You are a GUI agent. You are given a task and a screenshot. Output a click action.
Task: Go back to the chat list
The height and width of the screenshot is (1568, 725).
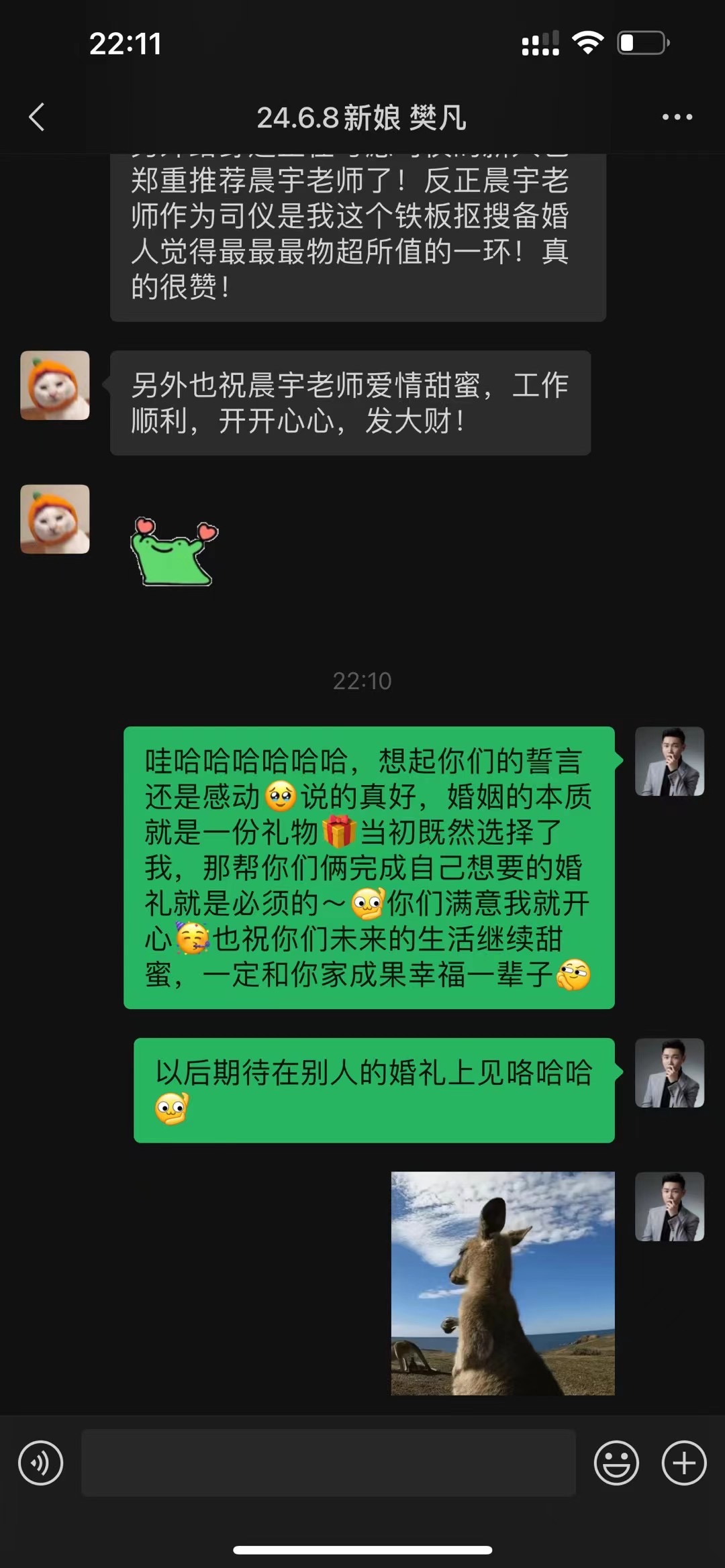(37, 117)
